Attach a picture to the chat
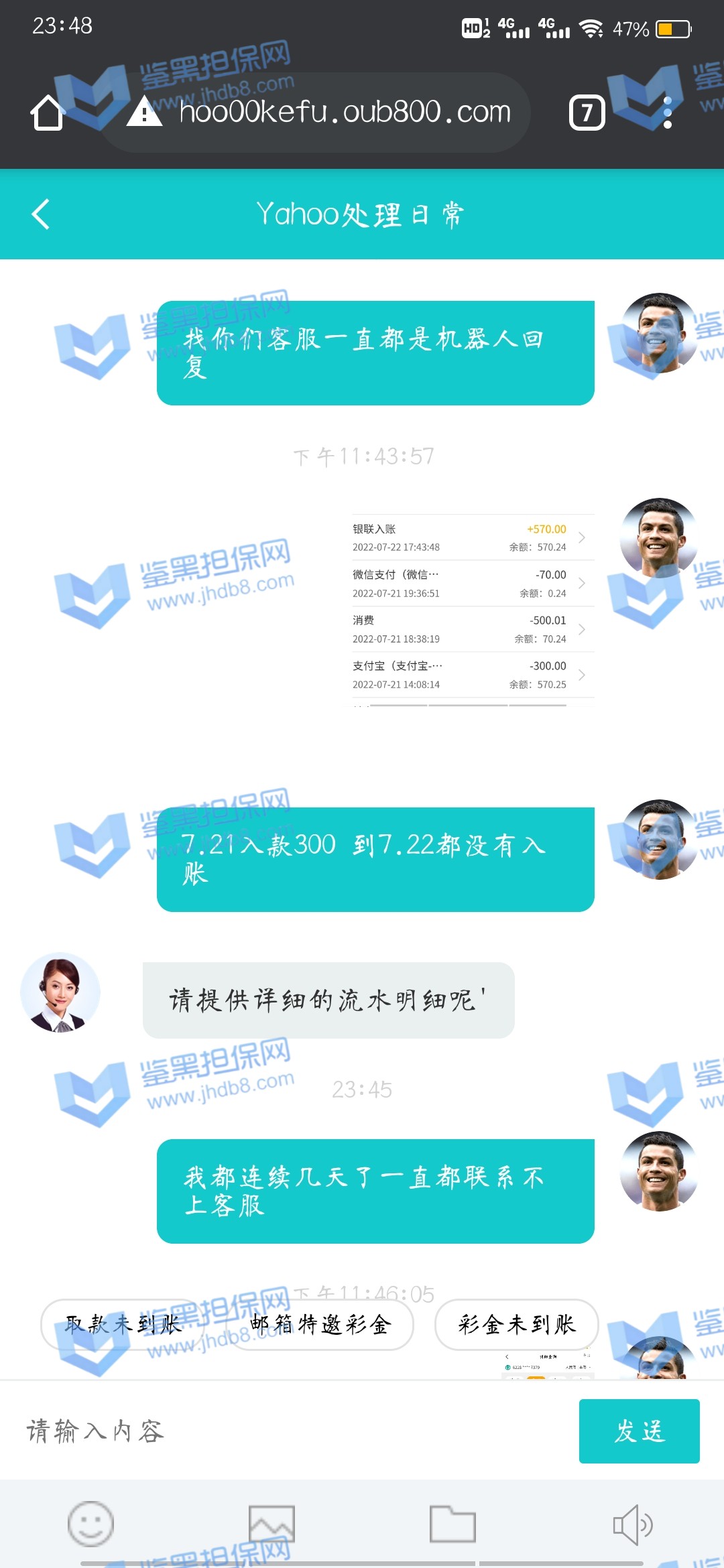Viewport: 724px width, 1568px height. (x=271, y=1524)
